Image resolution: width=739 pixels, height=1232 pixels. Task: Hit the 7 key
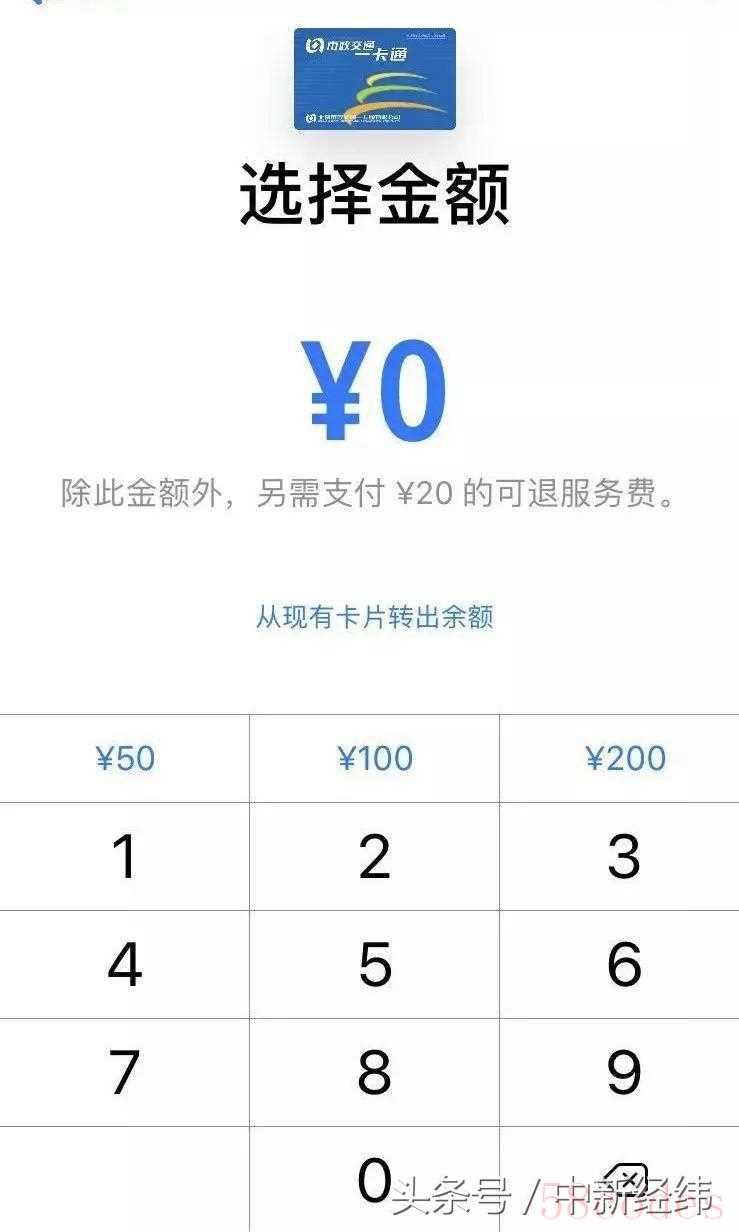125,1073
